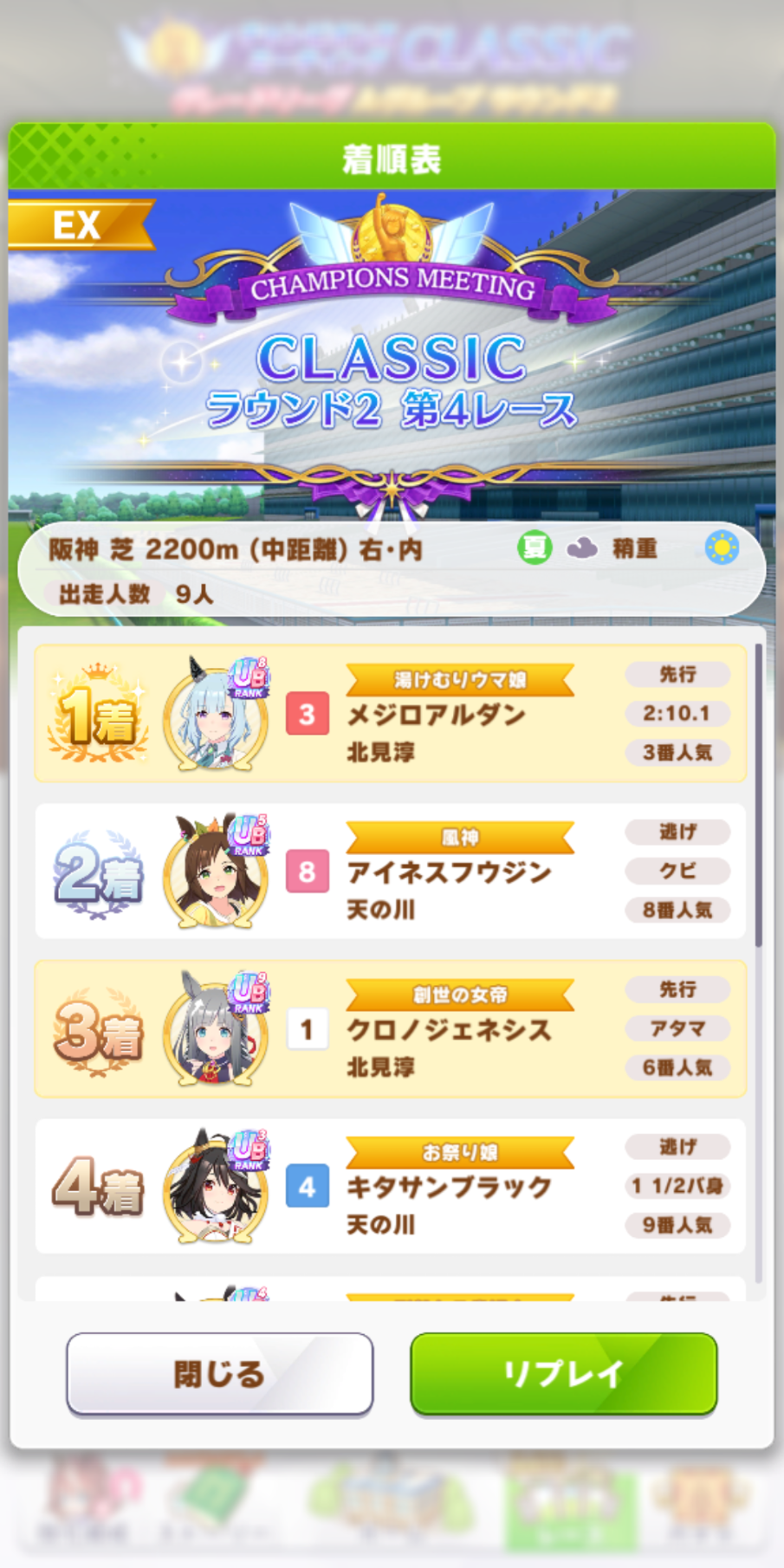
Task: Select 4th place キタサンブラック result row
Action: pos(390,1187)
